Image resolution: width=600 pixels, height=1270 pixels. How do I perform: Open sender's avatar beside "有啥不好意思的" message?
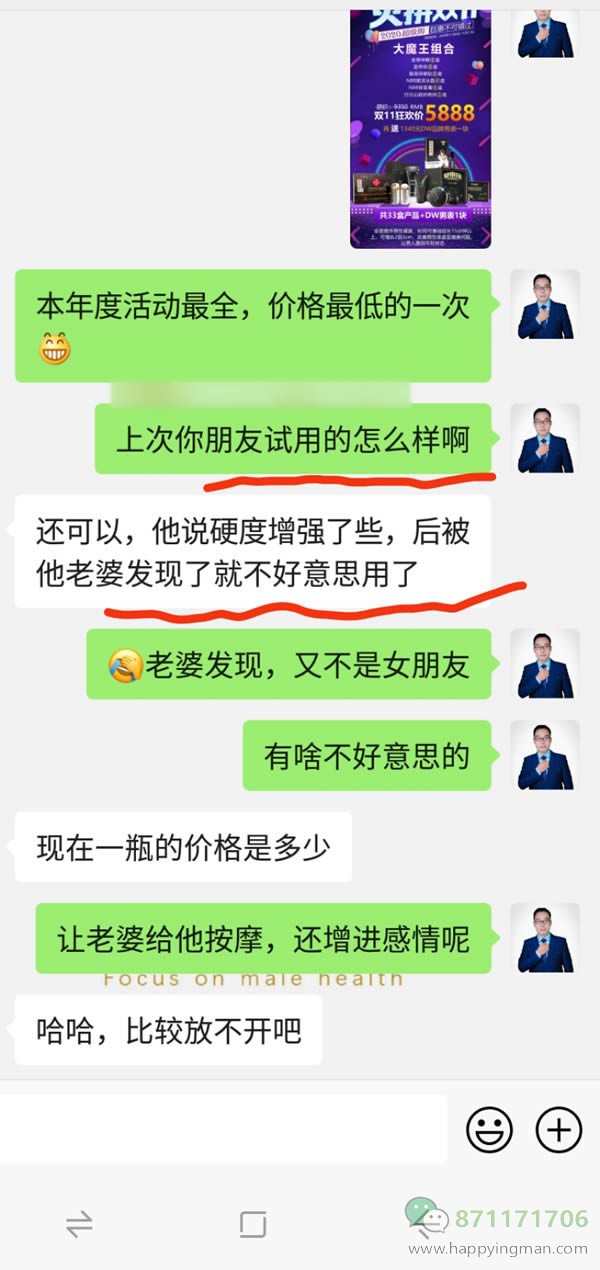coord(545,755)
